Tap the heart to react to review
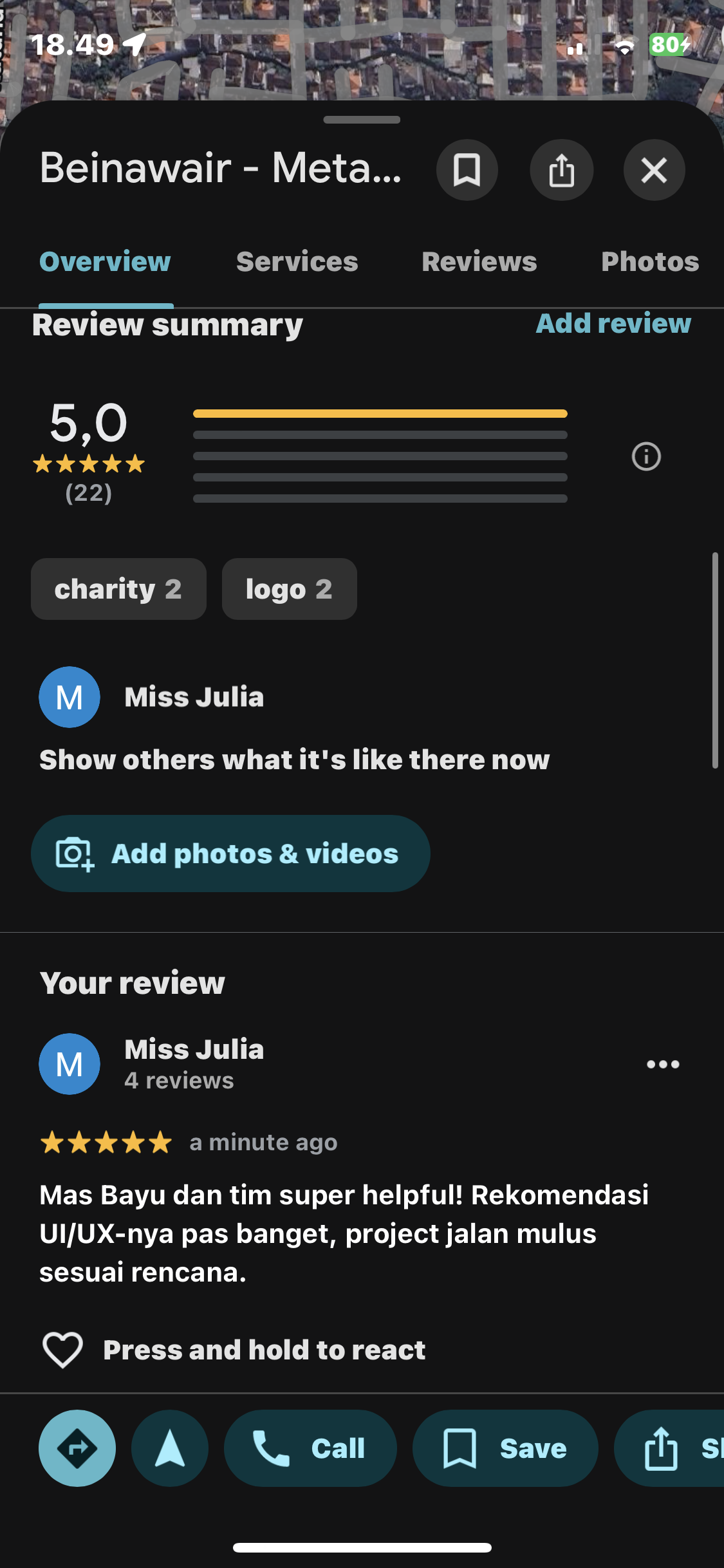 (x=62, y=1350)
